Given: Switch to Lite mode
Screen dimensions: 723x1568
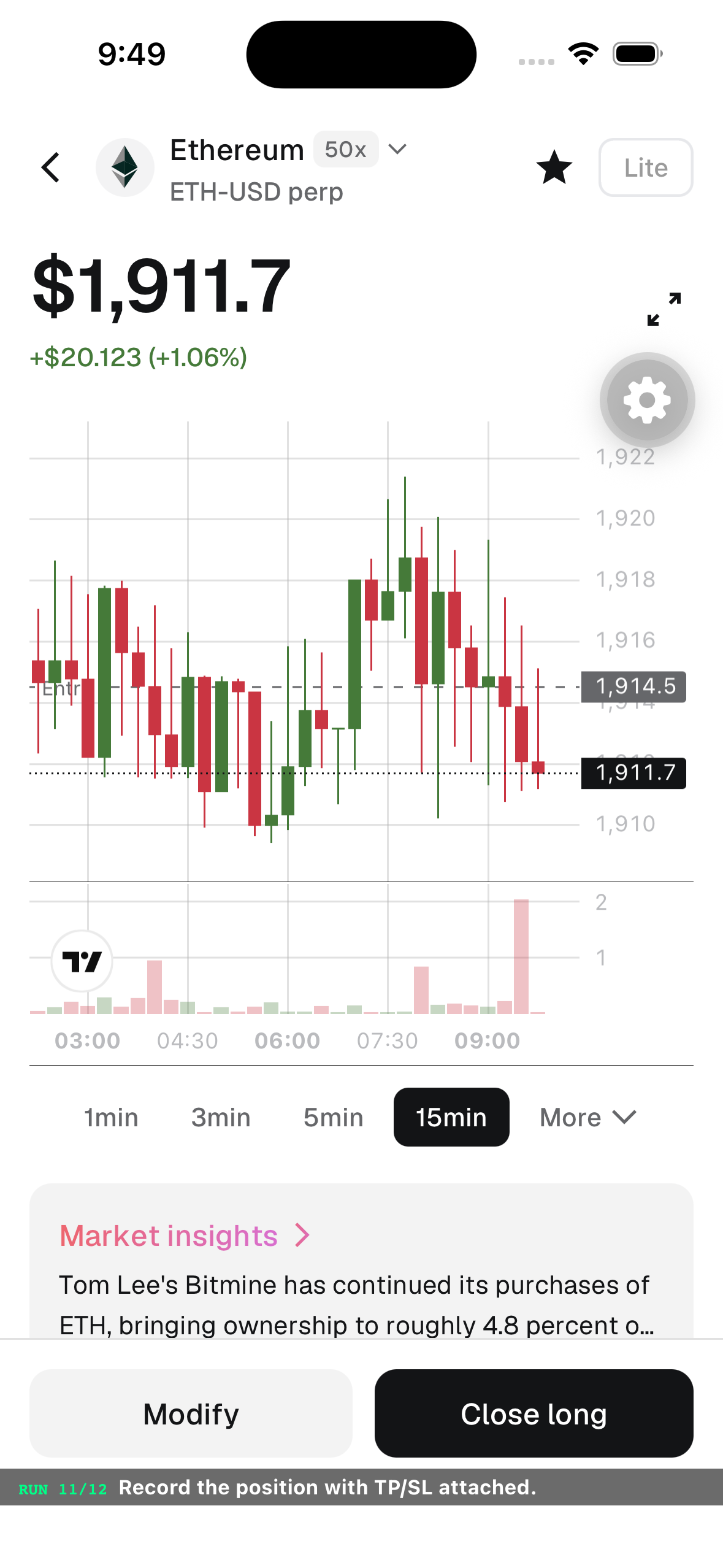Looking at the screenshot, I should coord(646,167).
